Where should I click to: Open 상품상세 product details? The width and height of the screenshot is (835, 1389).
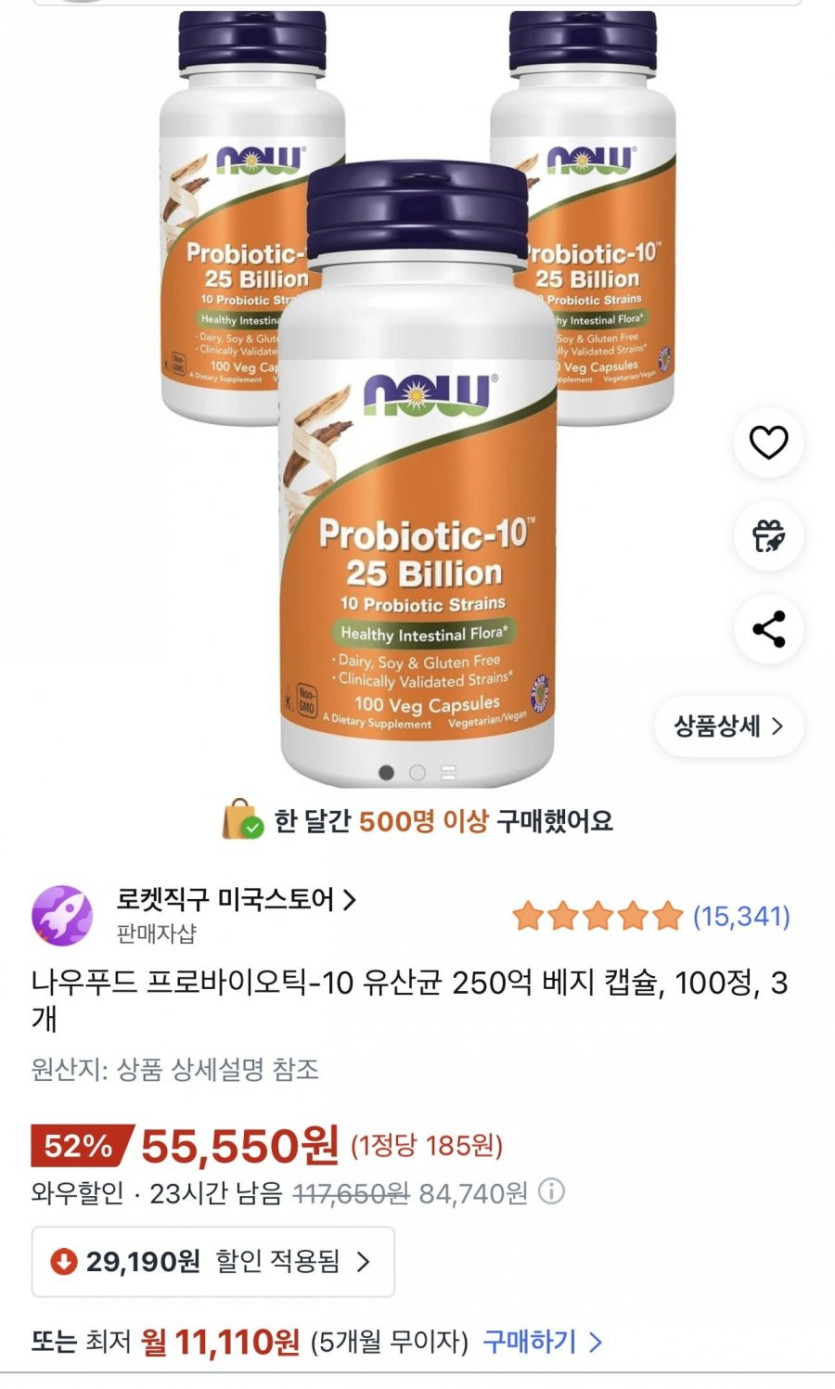(x=729, y=726)
